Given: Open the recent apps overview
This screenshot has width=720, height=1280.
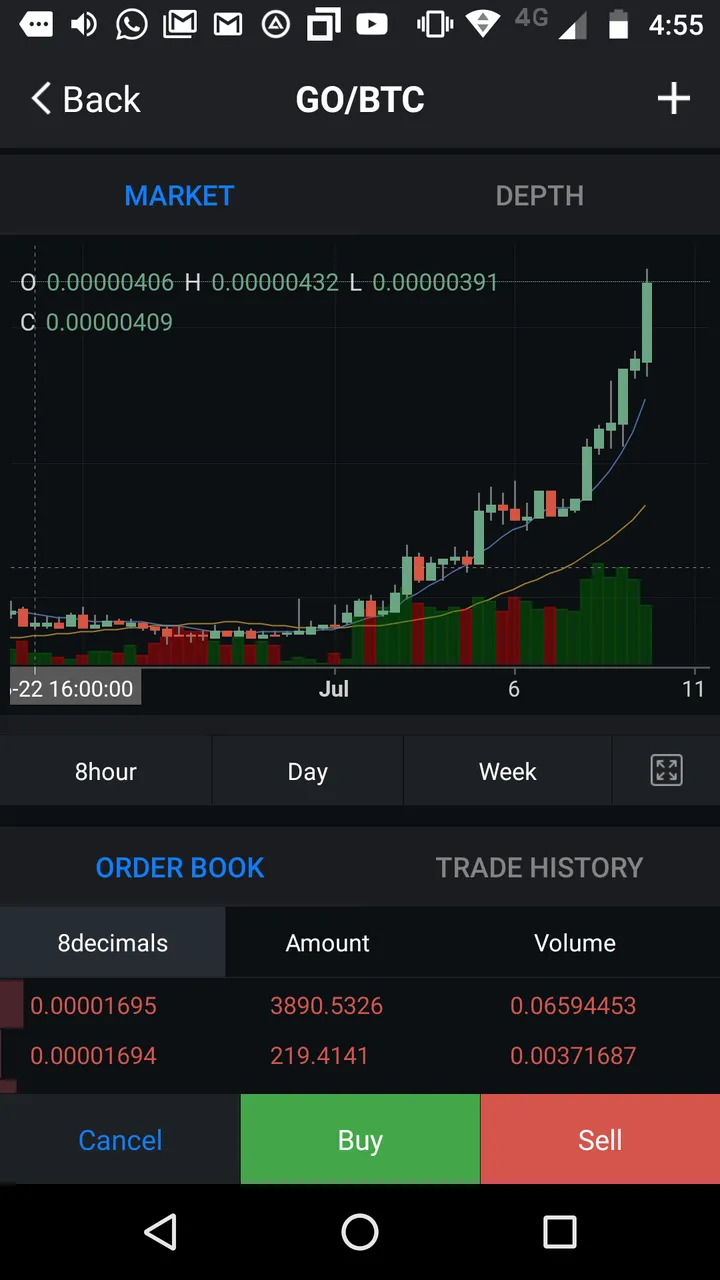Looking at the screenshot, I should point(559,1232).
